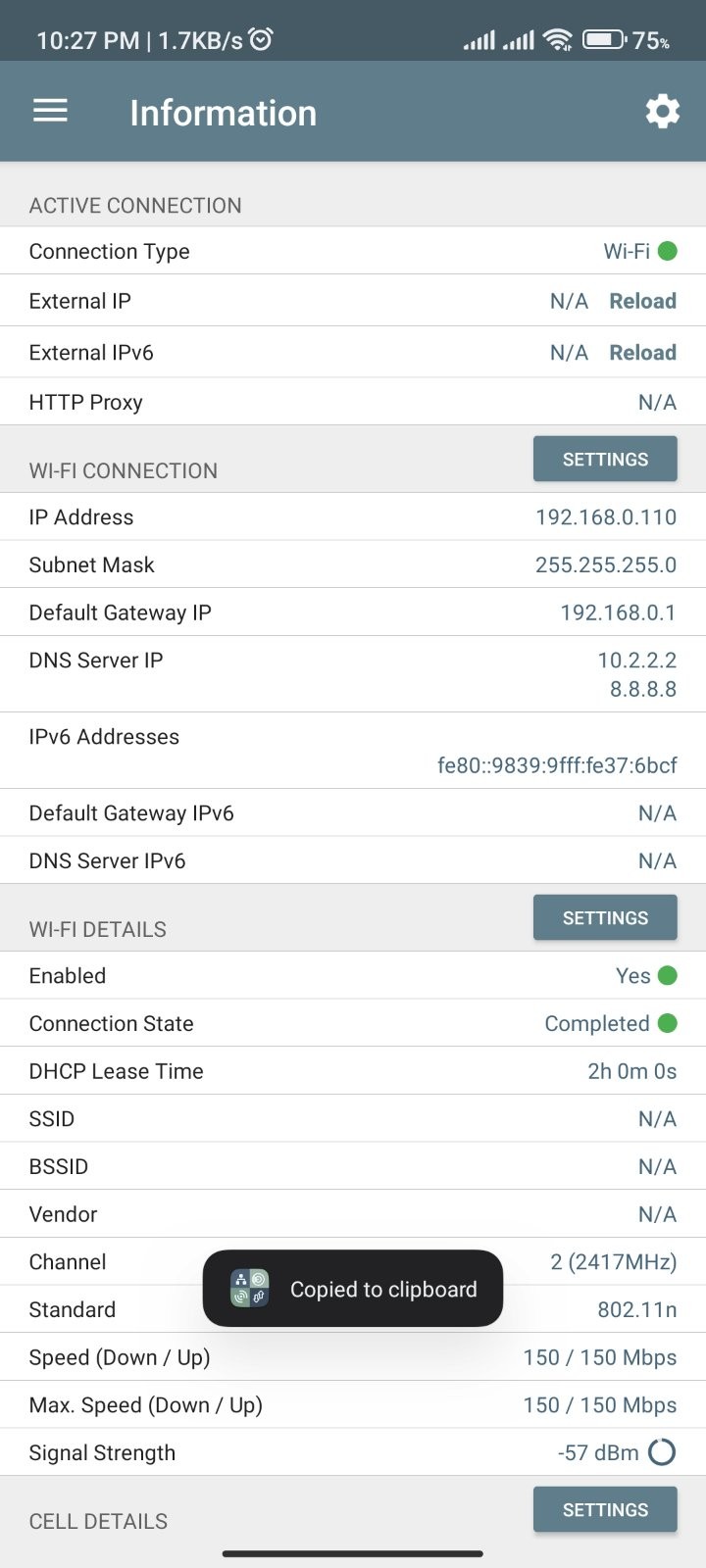Open Settings for Cell Details section

coord(605,1509)
